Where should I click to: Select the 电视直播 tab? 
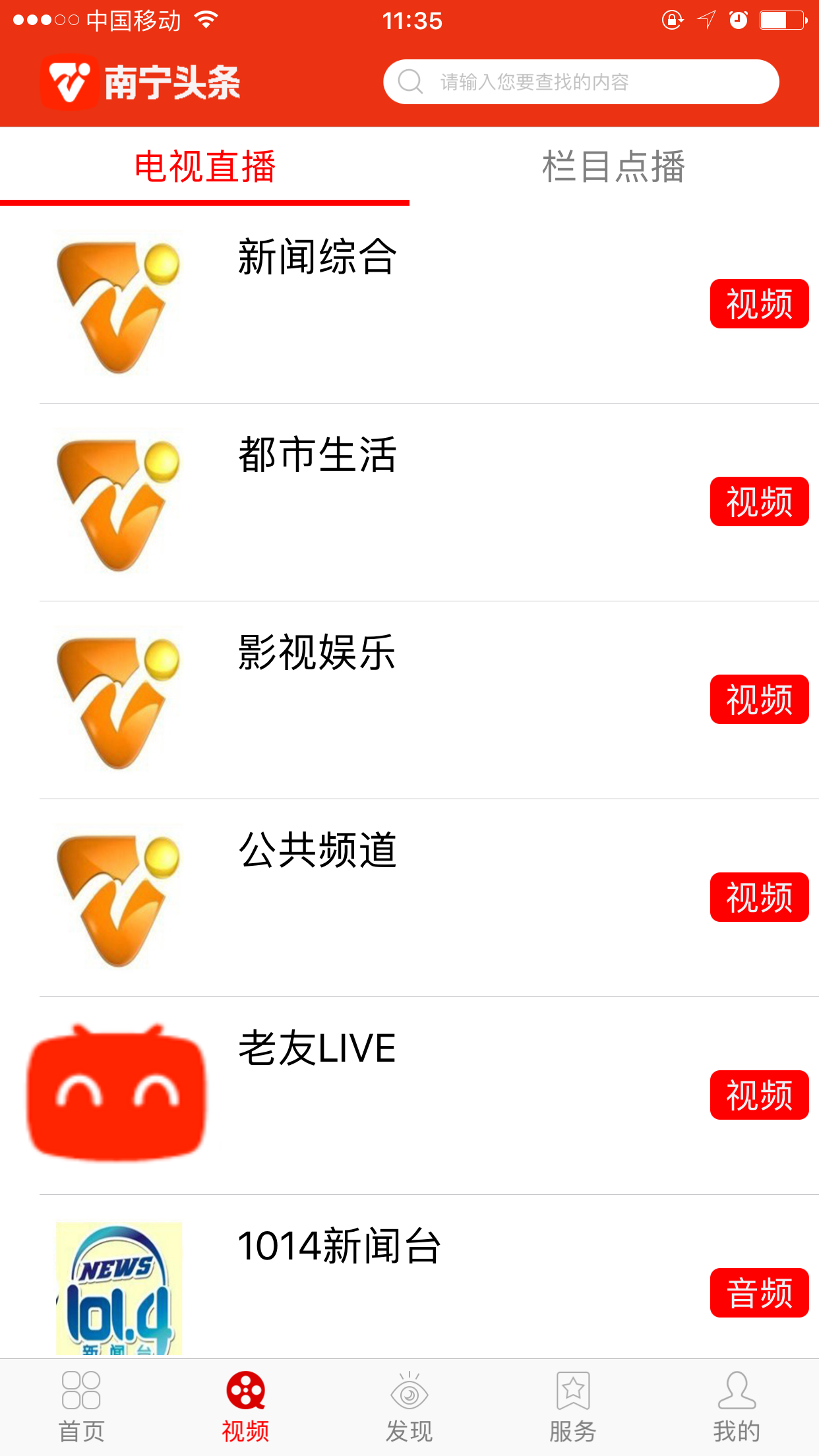205,167
